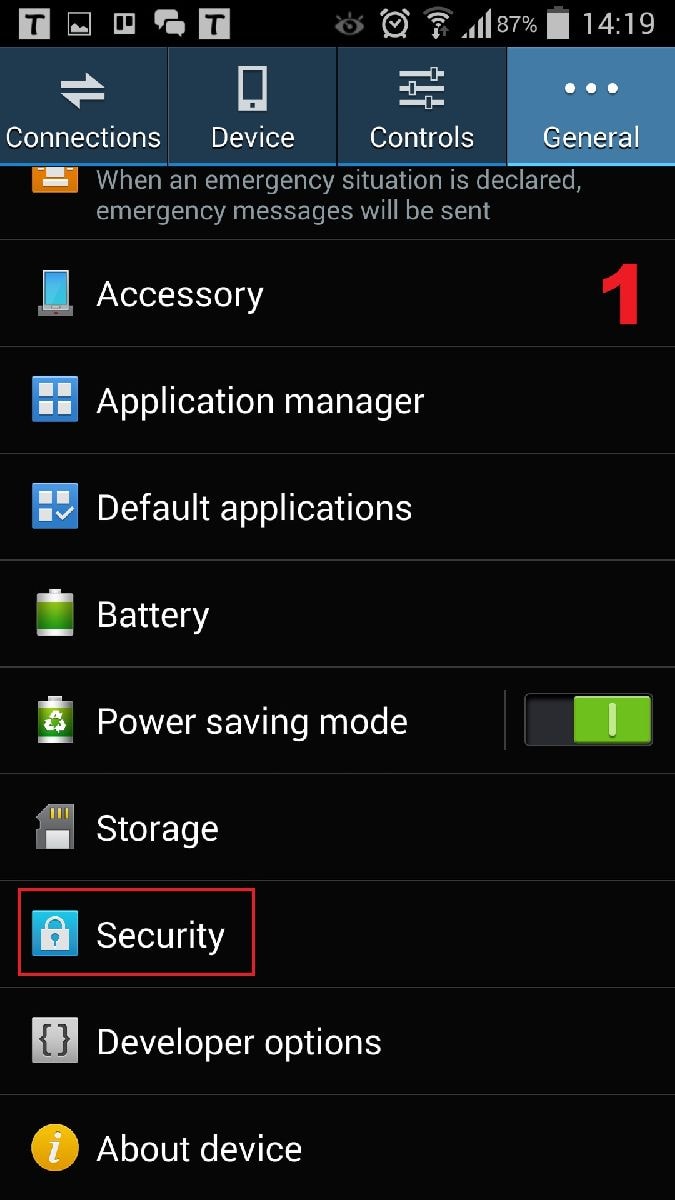This screenshot has height=1200, width=675.
Task: Open Default applications
Action: click(254, 508)
